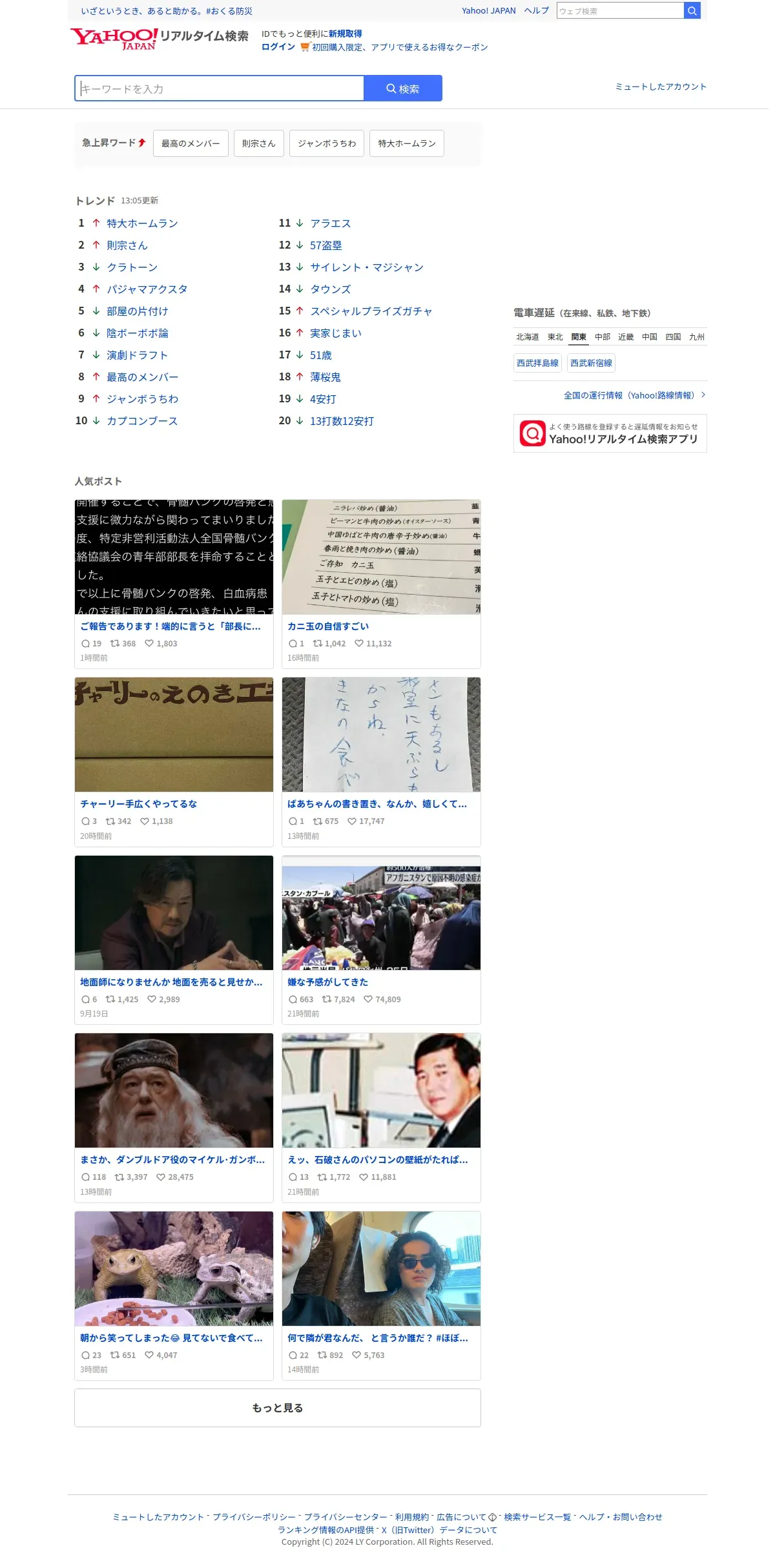
Task: Select the 最高のメンバー trending word chip
Action: (x=191, y=143)
